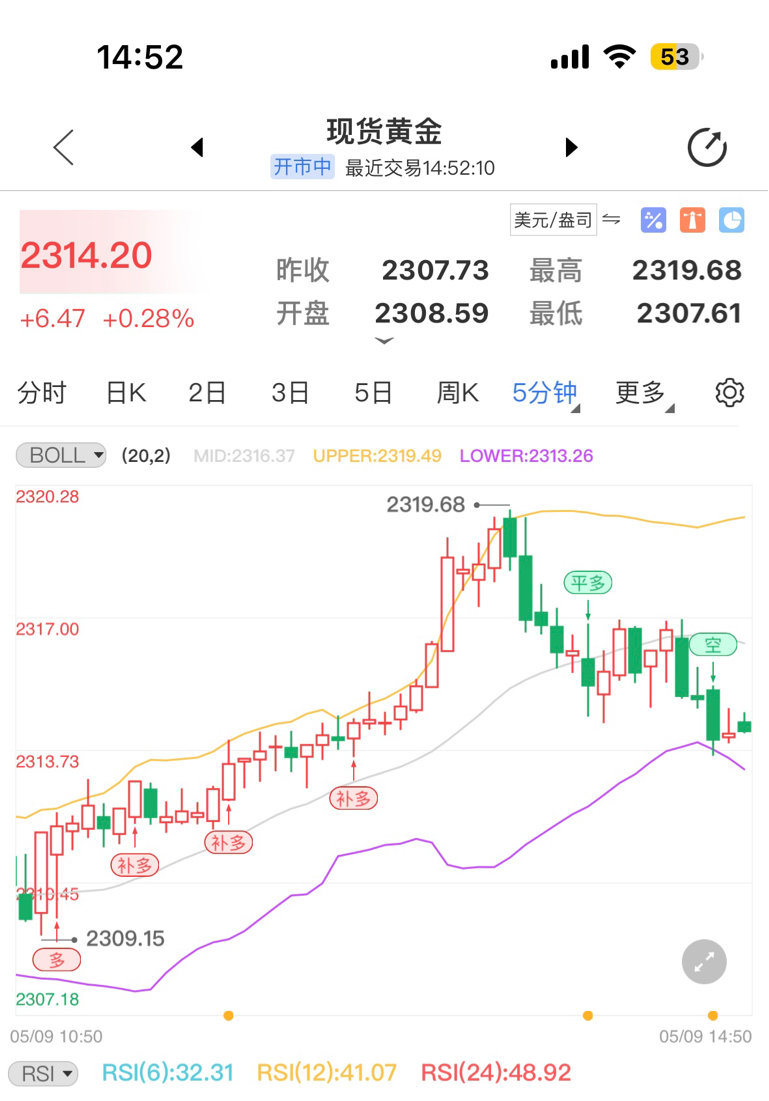769x1101 pixels.
Task: Select the 5日 chart tab
Action: (x=373, y=393)
